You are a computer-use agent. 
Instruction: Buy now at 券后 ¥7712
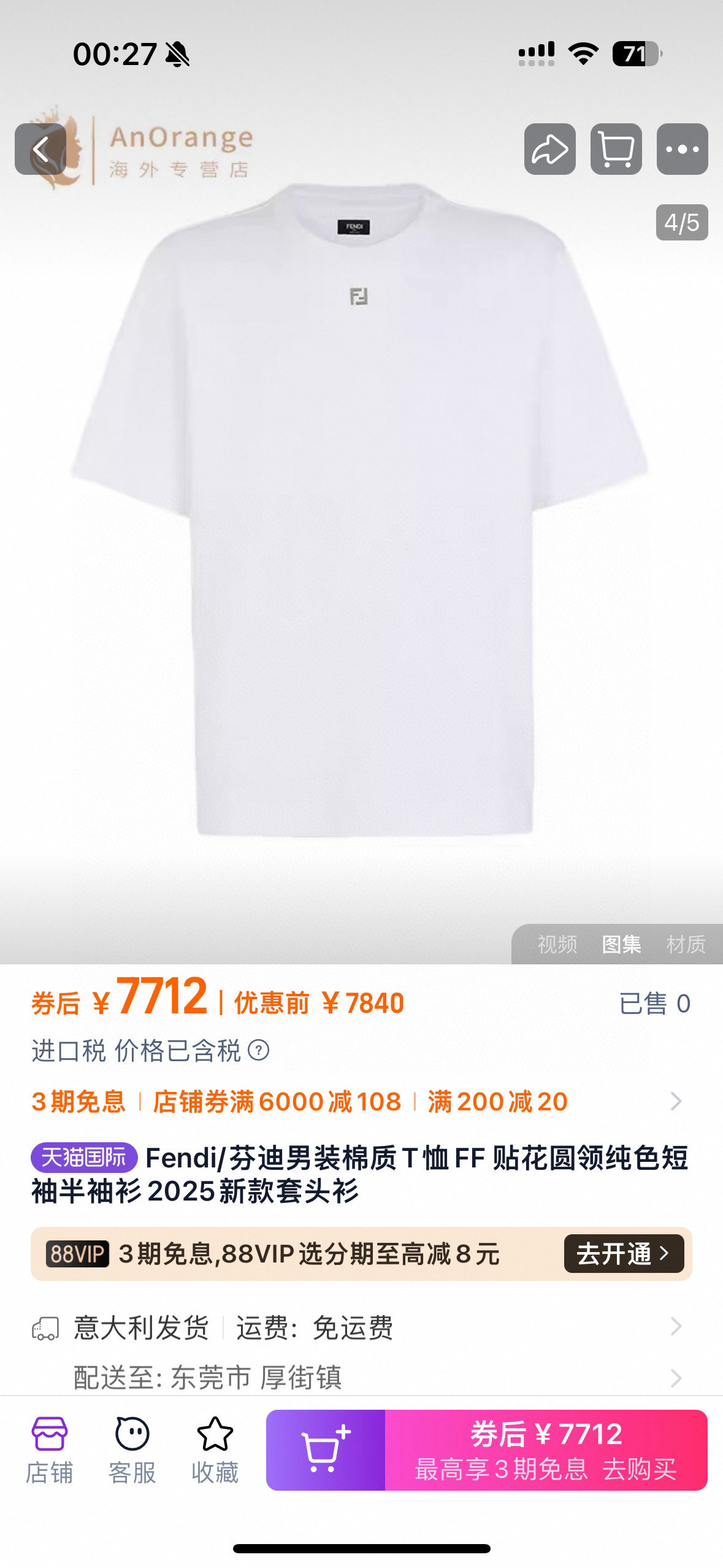point(546,1450)
